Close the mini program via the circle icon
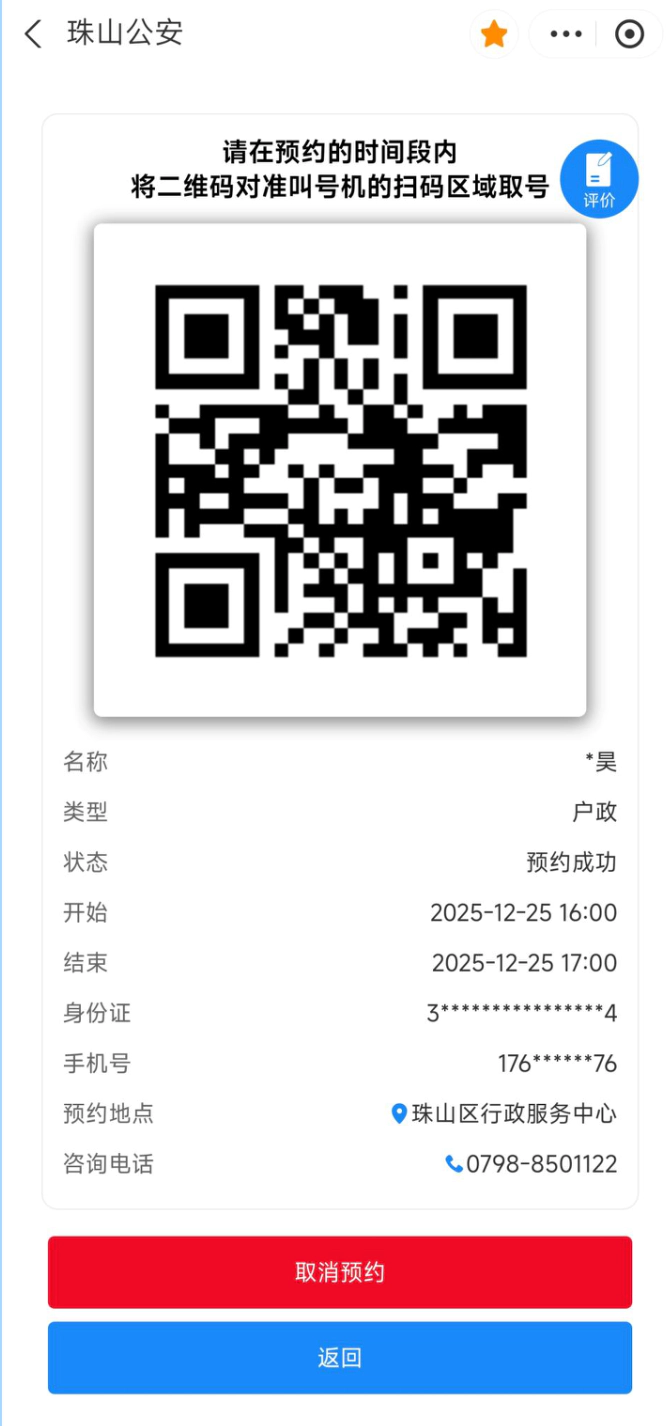Image resolution: width=669 pixels, height=1426 pixels. pyautogui.click(x=629, y=35)
